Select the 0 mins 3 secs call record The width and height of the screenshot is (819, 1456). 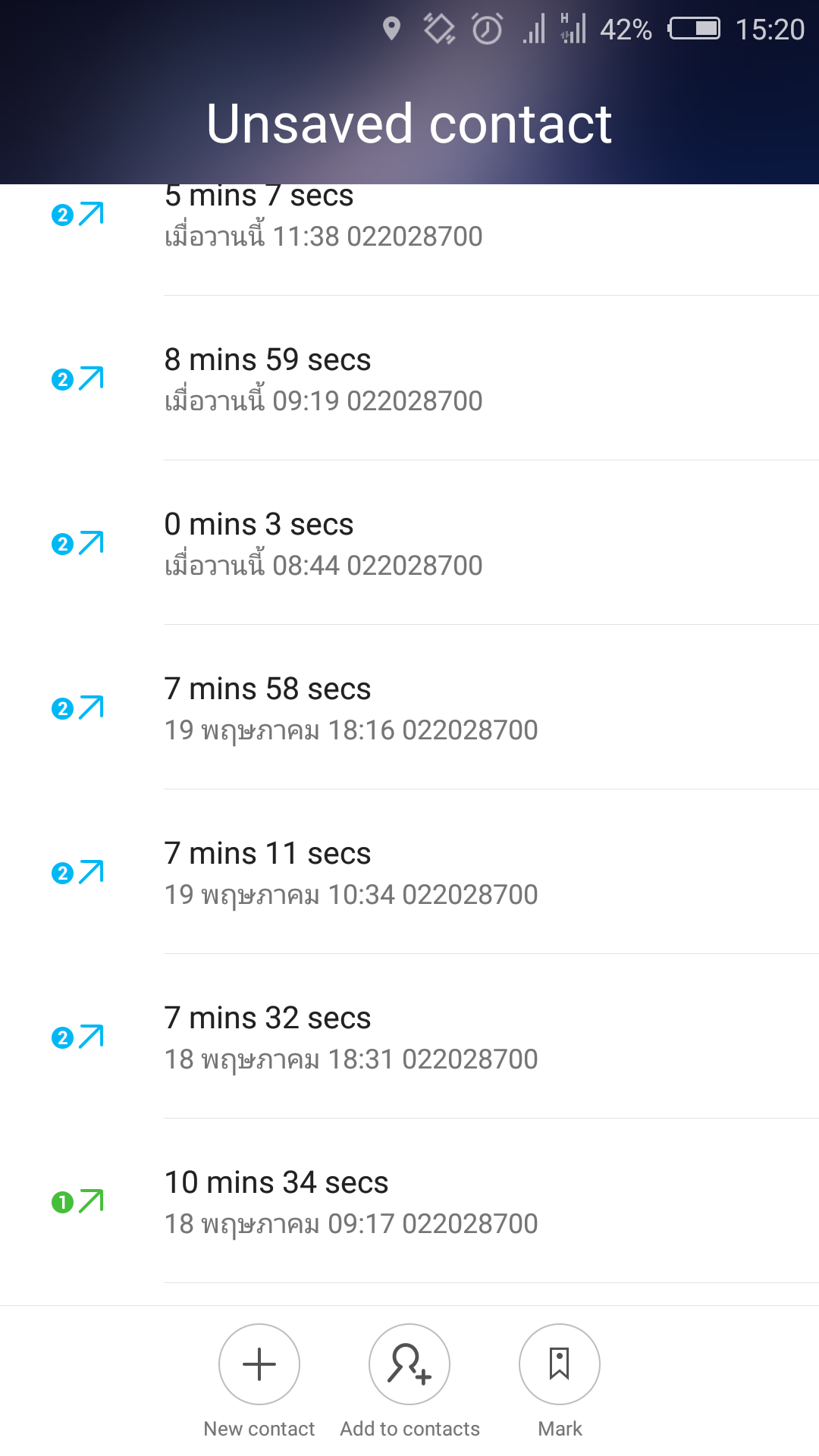pyautogui.click(x=409, y=543)
